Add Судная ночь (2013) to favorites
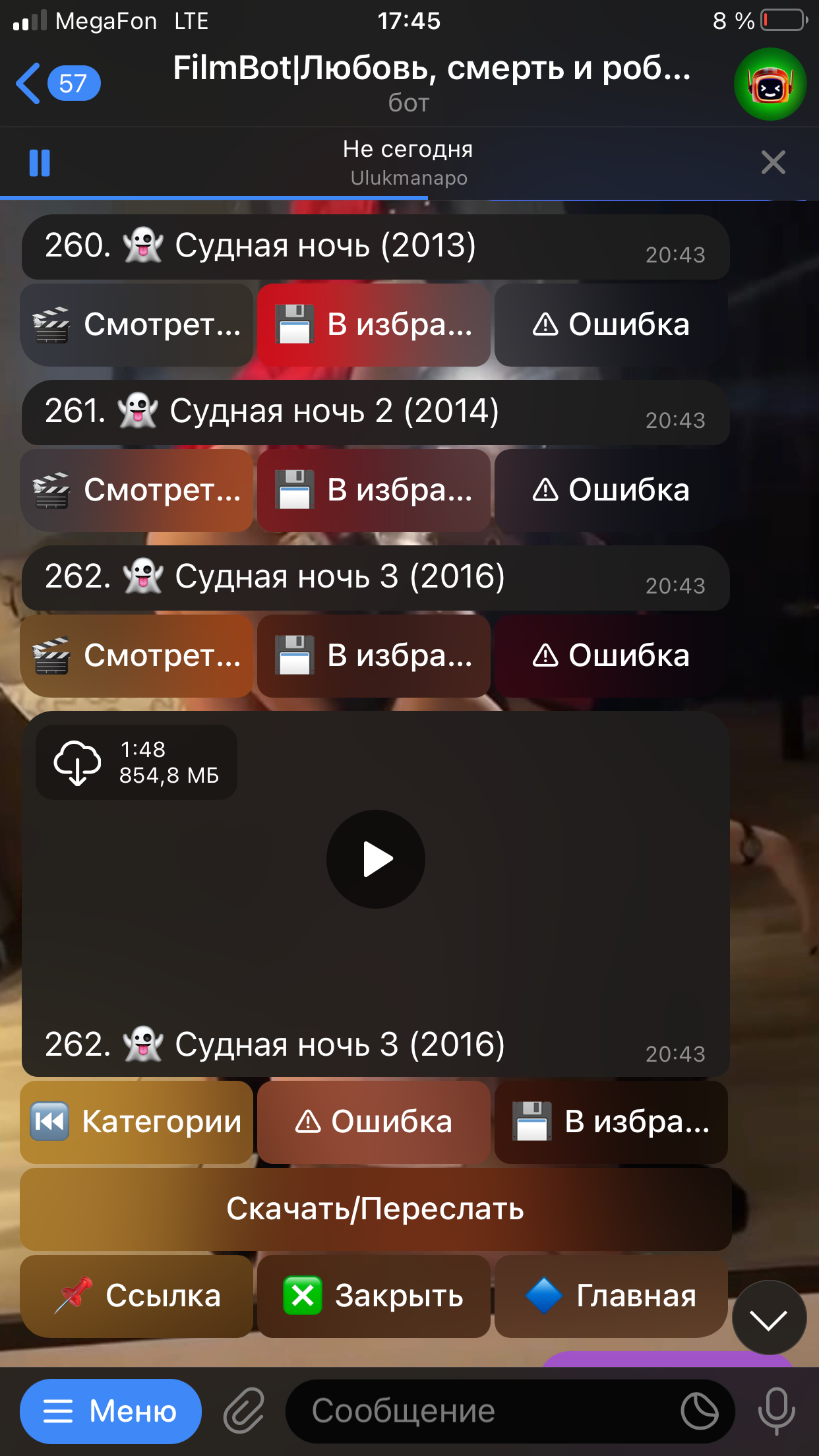Screen dimensions: 819x1456 374,324
